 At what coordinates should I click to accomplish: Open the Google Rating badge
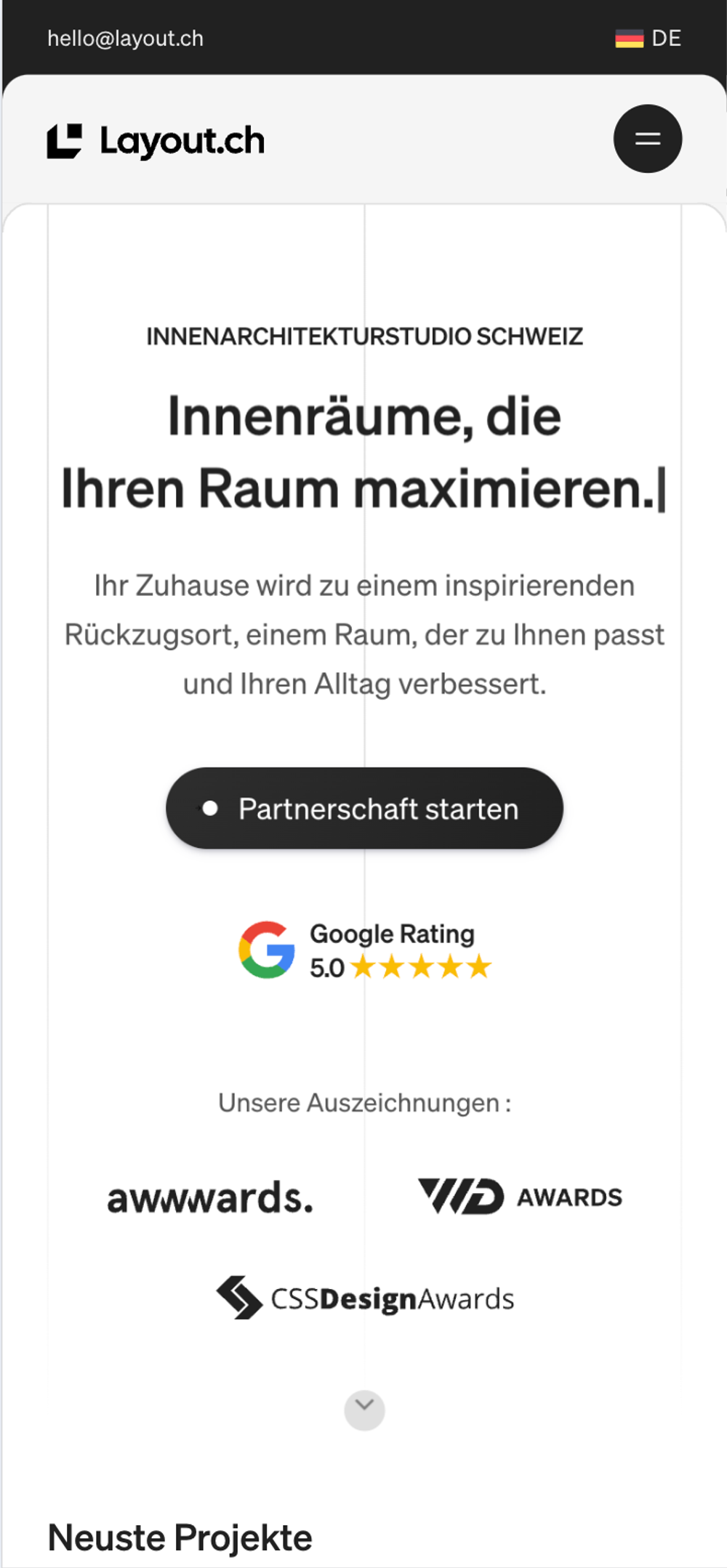[365, 950]
